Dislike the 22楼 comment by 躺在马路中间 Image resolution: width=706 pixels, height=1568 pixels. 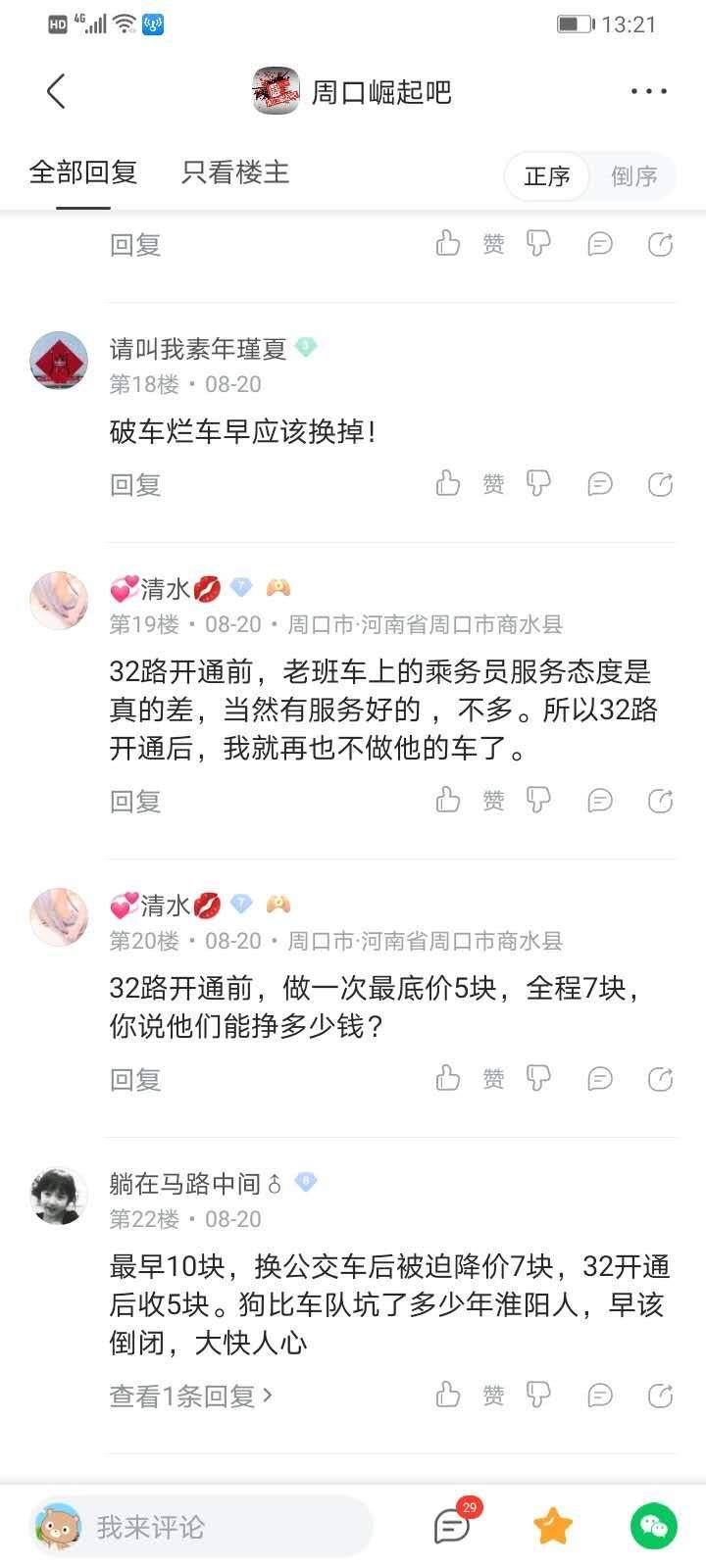538,1395
